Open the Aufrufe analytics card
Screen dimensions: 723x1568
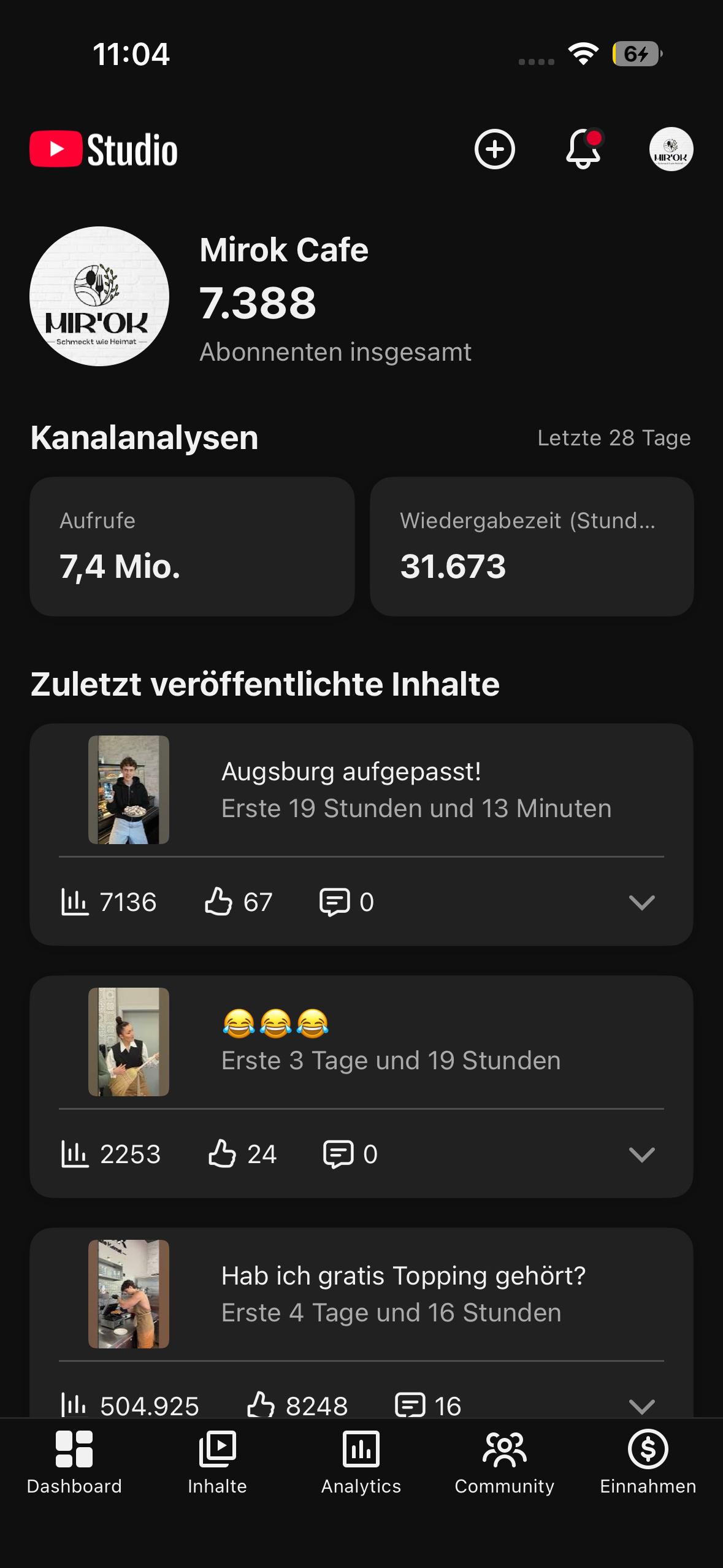(x=192, y=546)
